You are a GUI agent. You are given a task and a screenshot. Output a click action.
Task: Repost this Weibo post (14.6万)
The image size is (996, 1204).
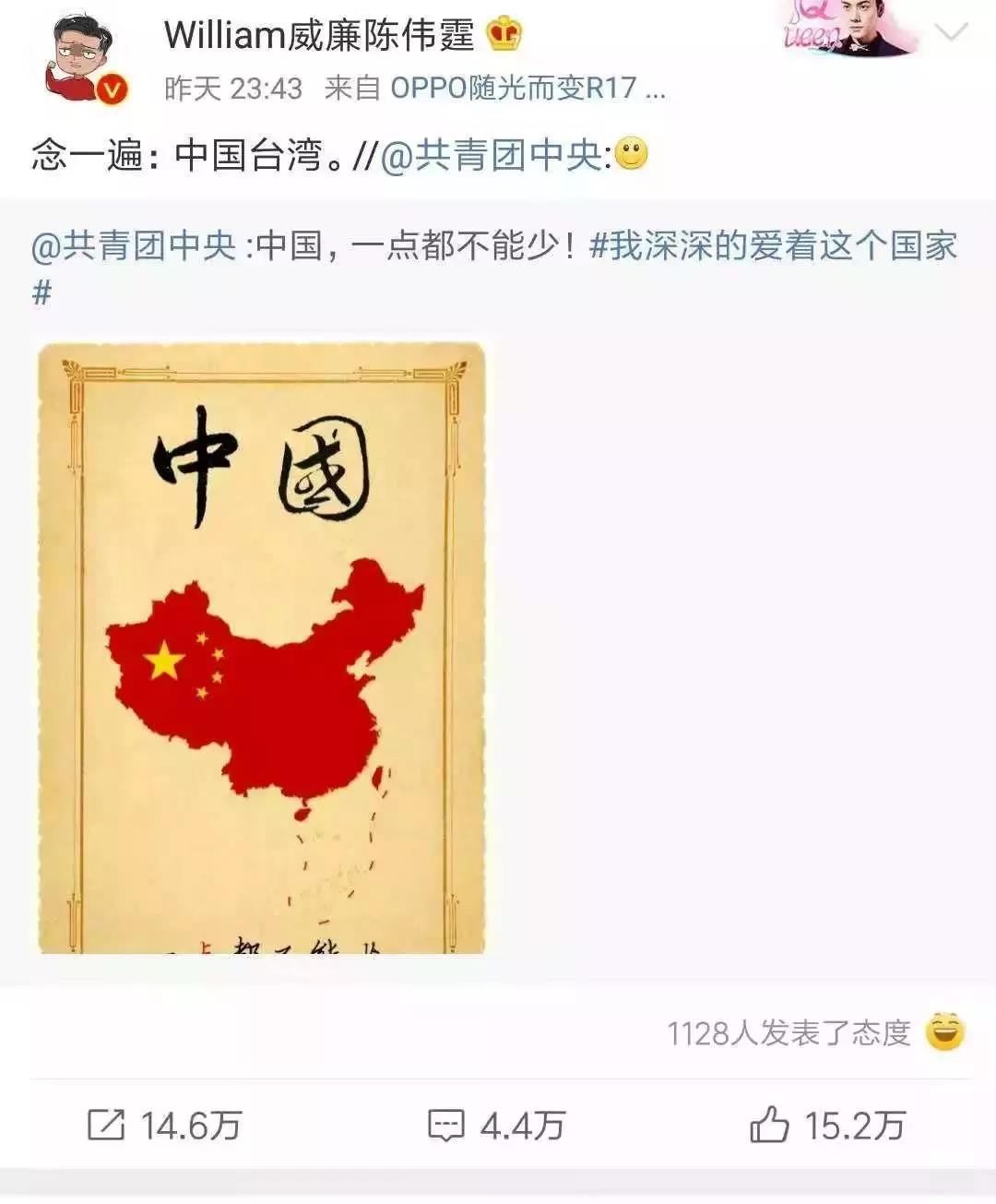pos(164,1126)
